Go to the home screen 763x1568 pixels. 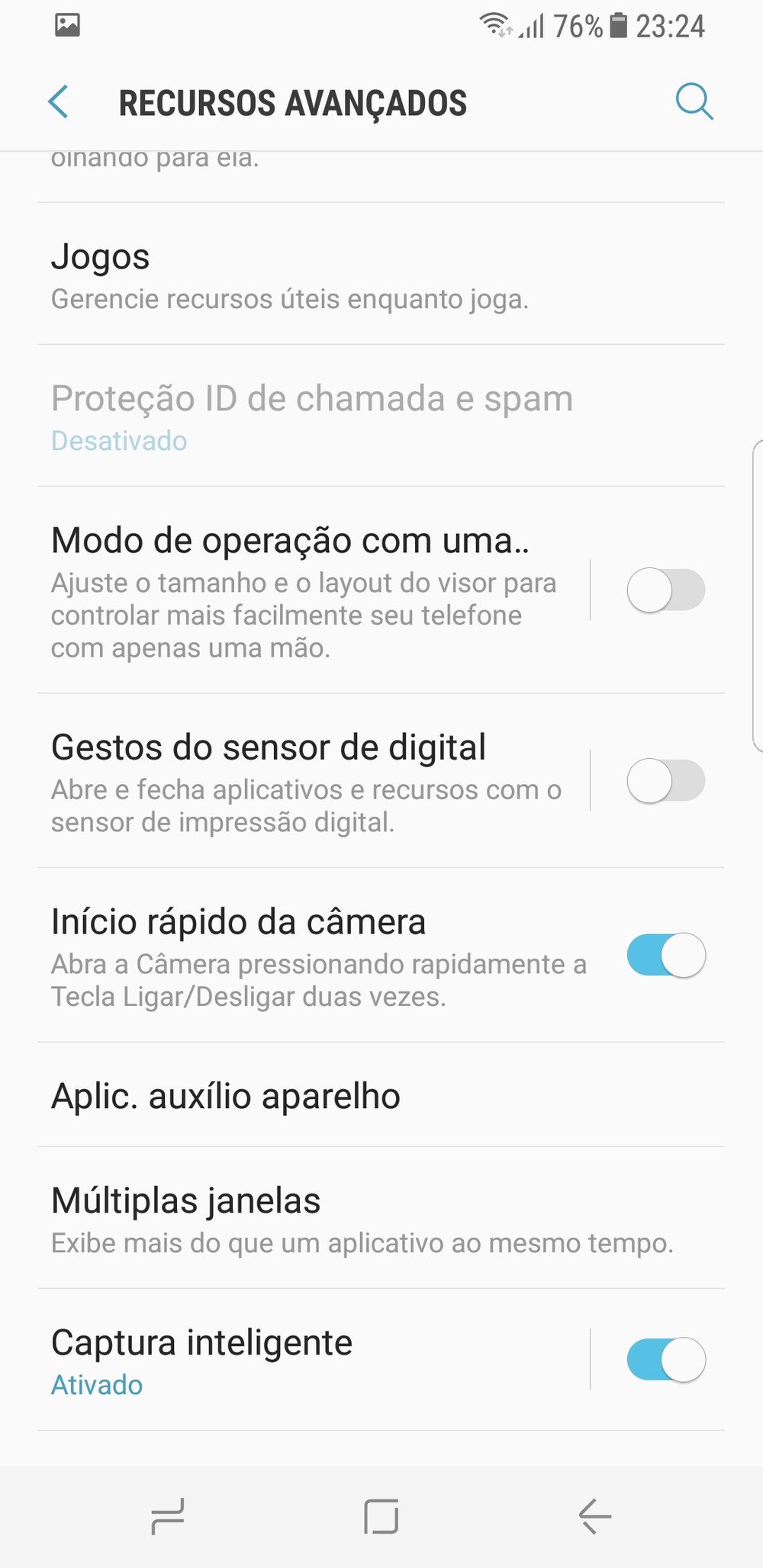(x=381, y=1516)
